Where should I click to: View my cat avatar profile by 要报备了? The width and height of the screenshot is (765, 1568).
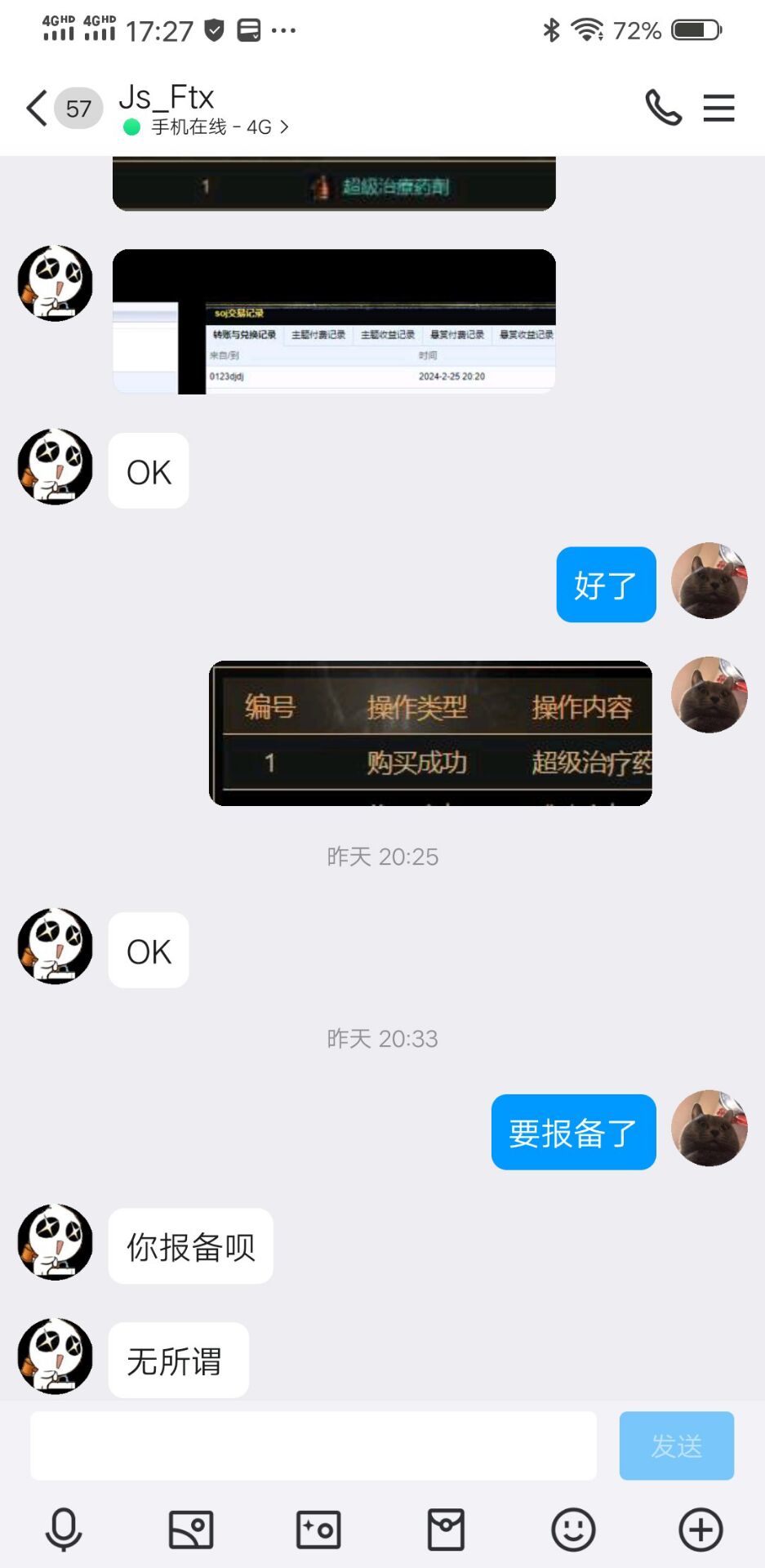tap(709, 1128)
